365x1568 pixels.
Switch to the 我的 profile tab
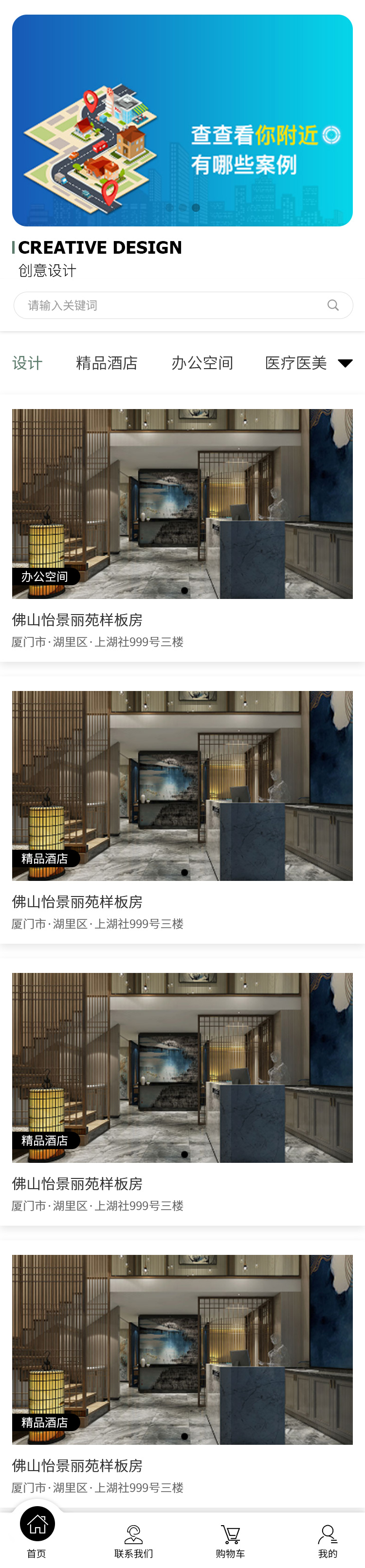point(327,1541)
